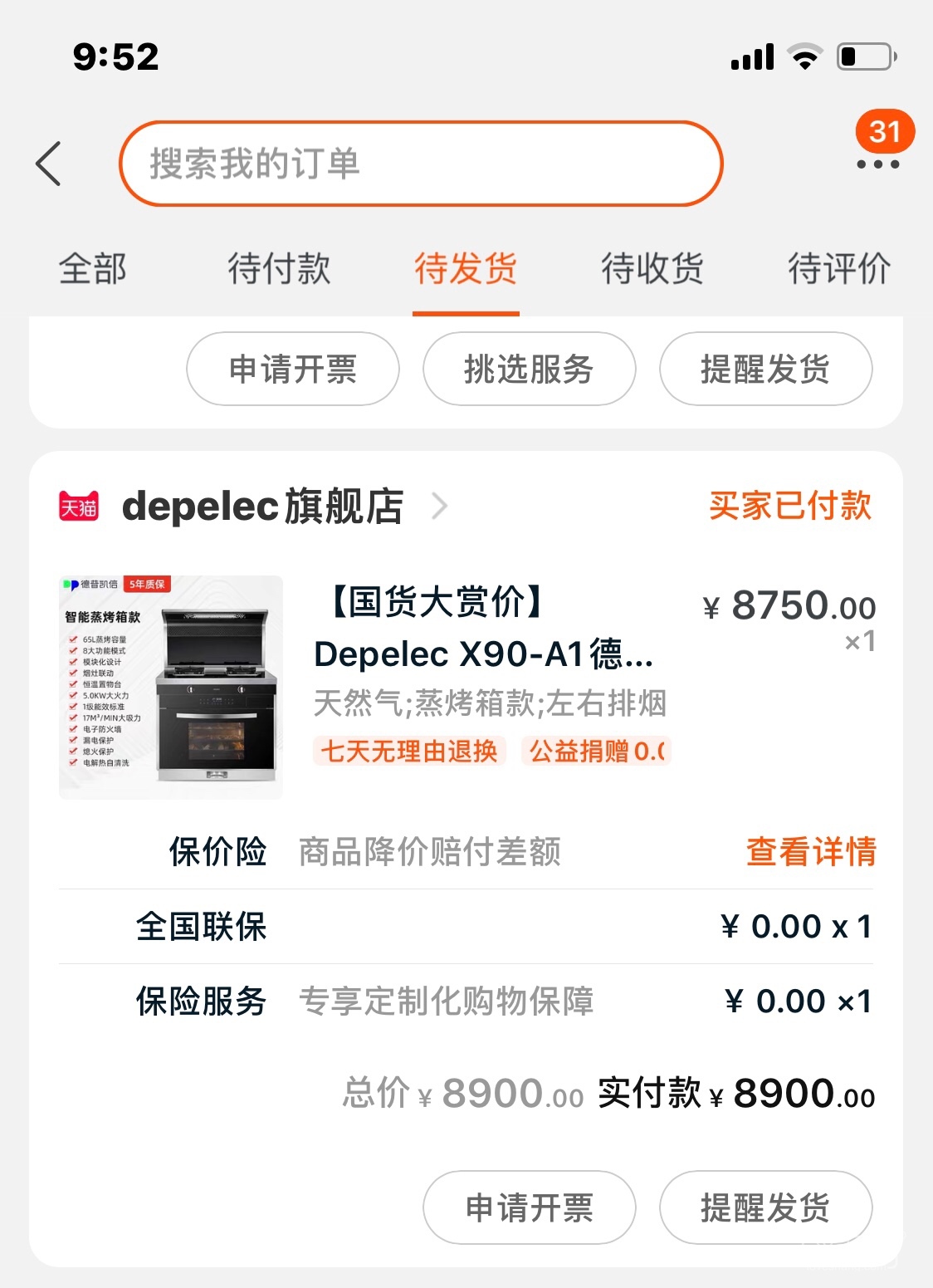Go back to the previous page
The width and height of the screenshot is (933, 1288).
(49, 164)
